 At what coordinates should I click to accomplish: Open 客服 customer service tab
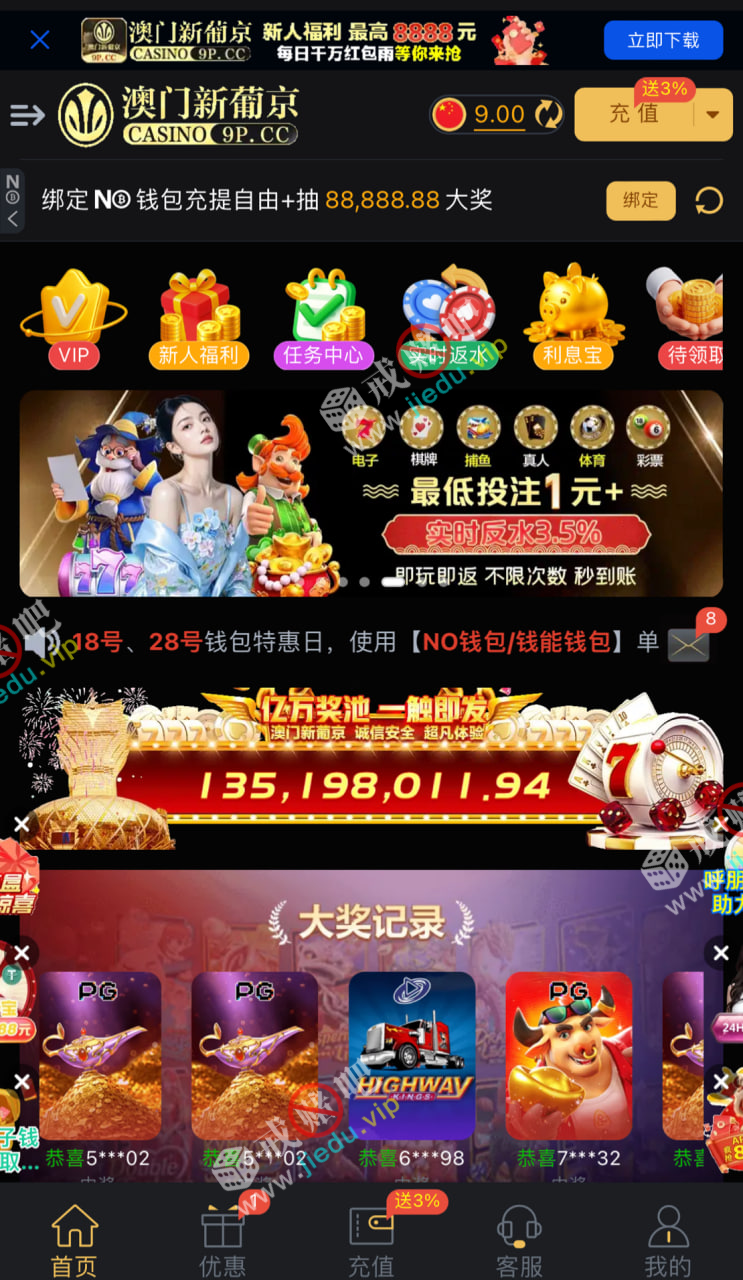519,1240
